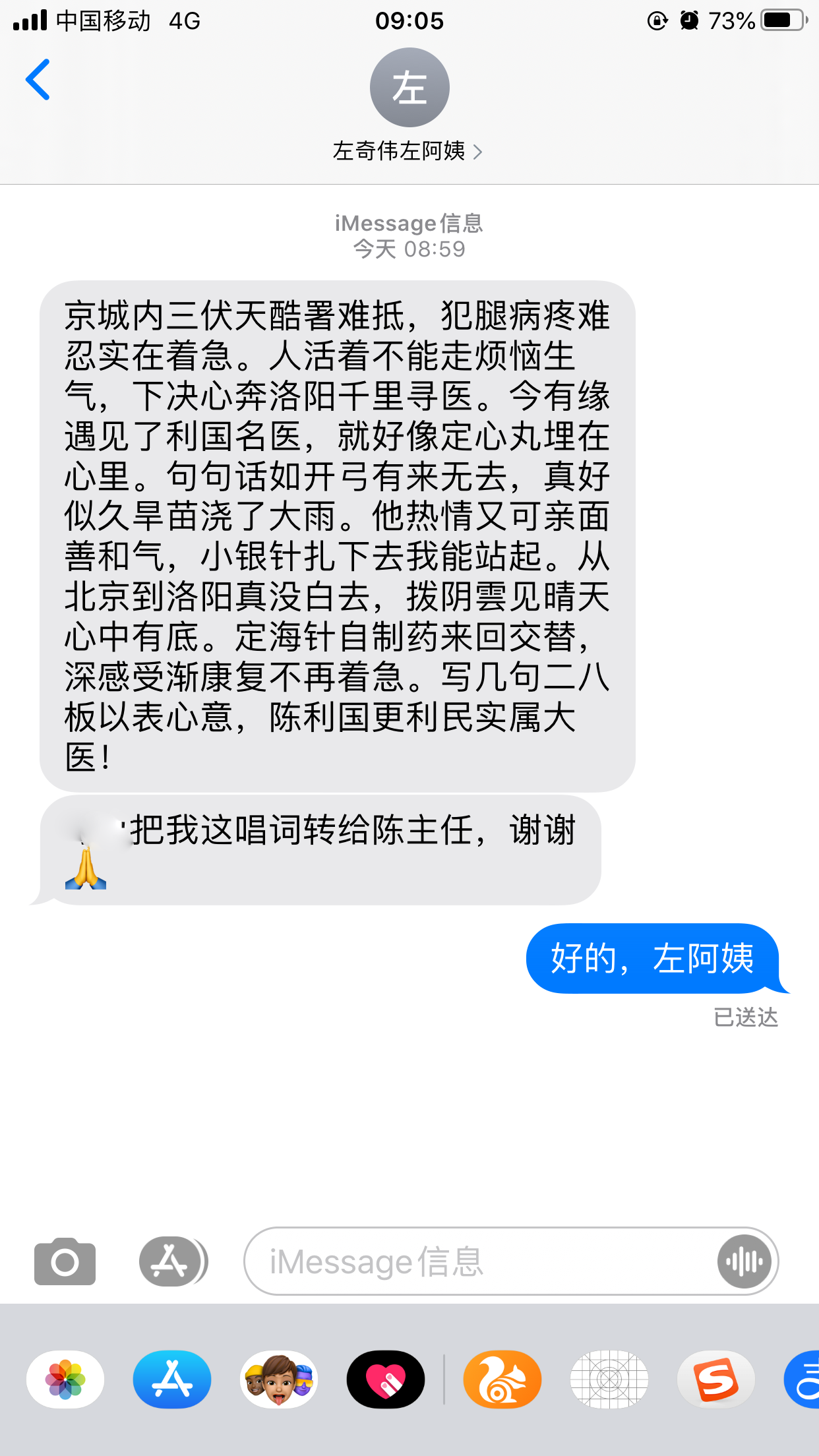Tap the audio message record button
The image size is (819, 1456).
coord(744,1261)
